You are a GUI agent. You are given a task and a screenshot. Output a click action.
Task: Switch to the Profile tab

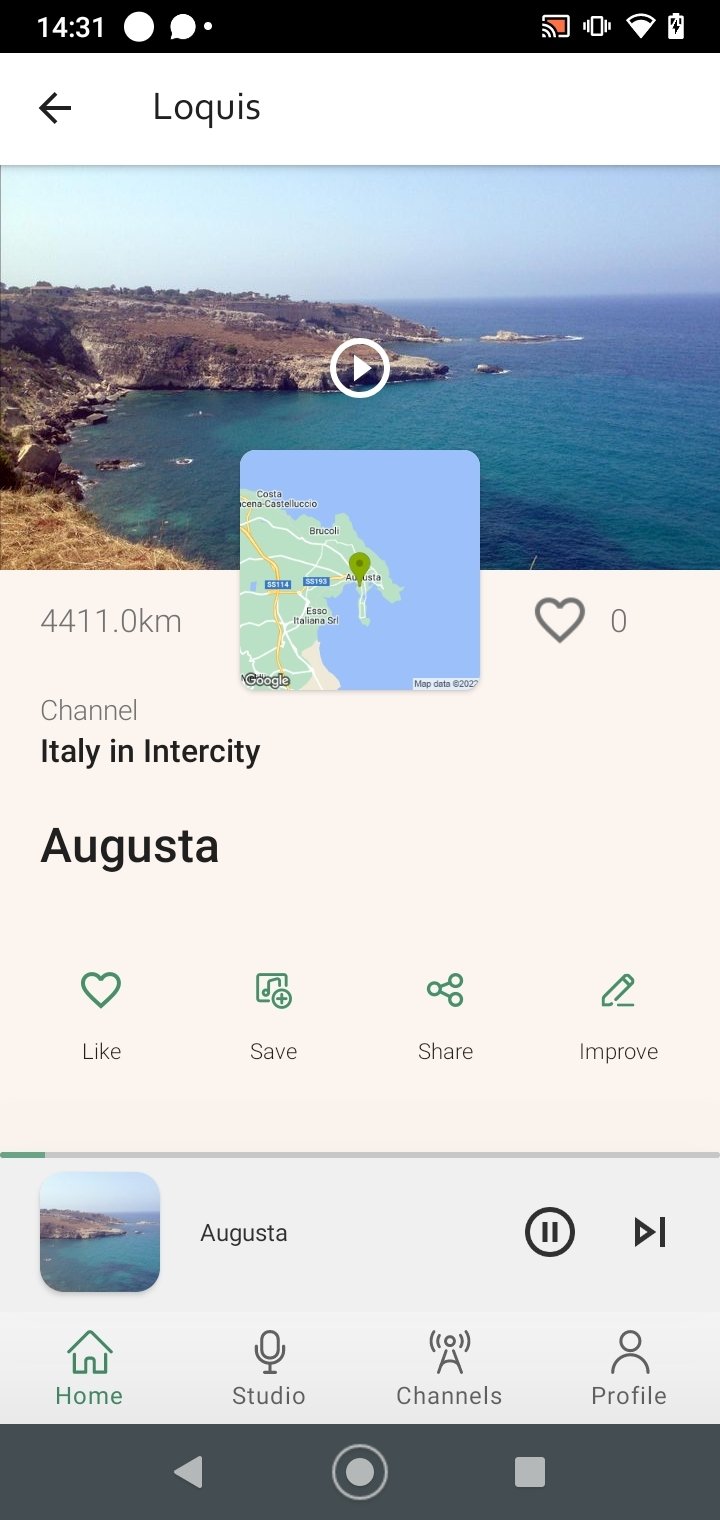629,1368
